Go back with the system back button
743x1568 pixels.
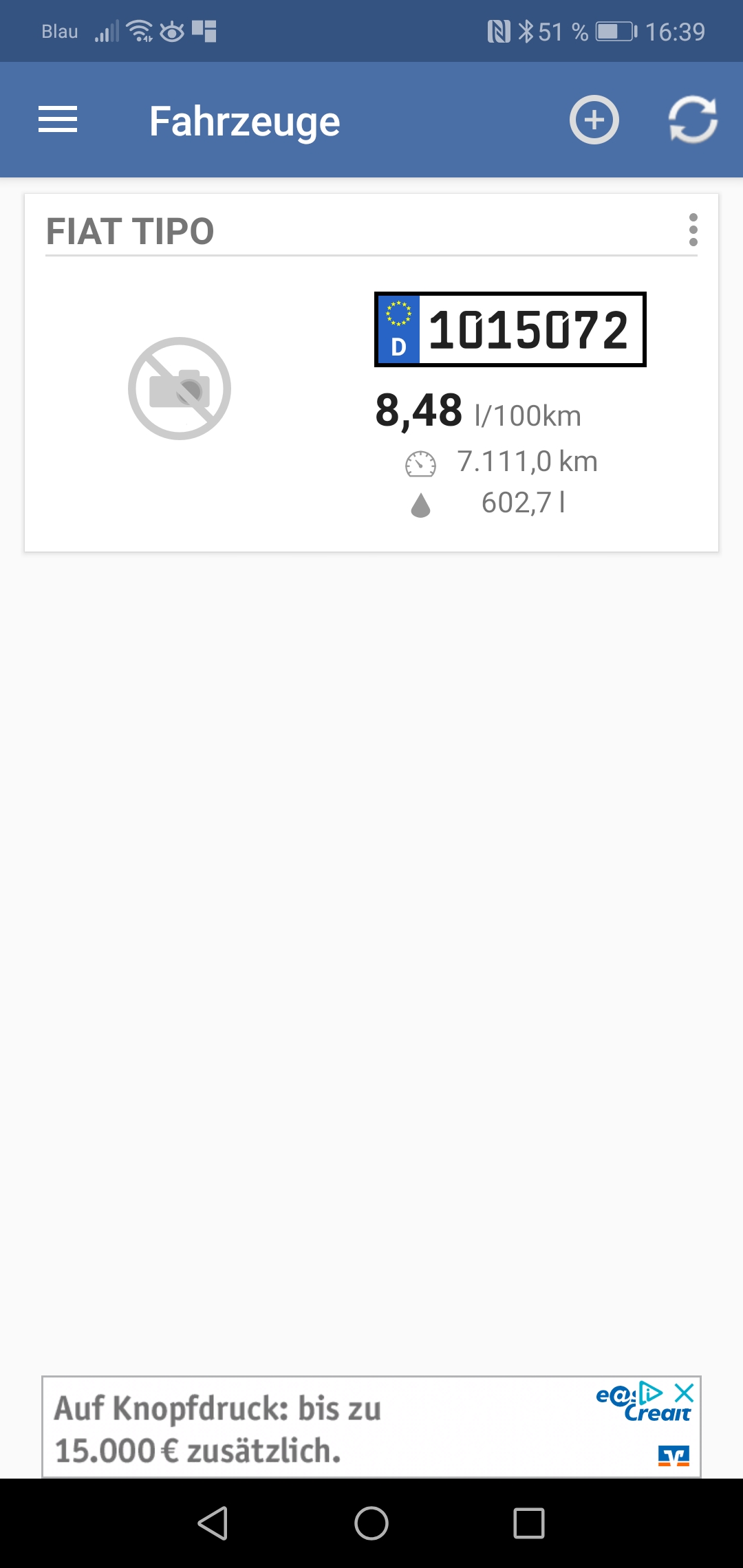[x=213, y=1523]
